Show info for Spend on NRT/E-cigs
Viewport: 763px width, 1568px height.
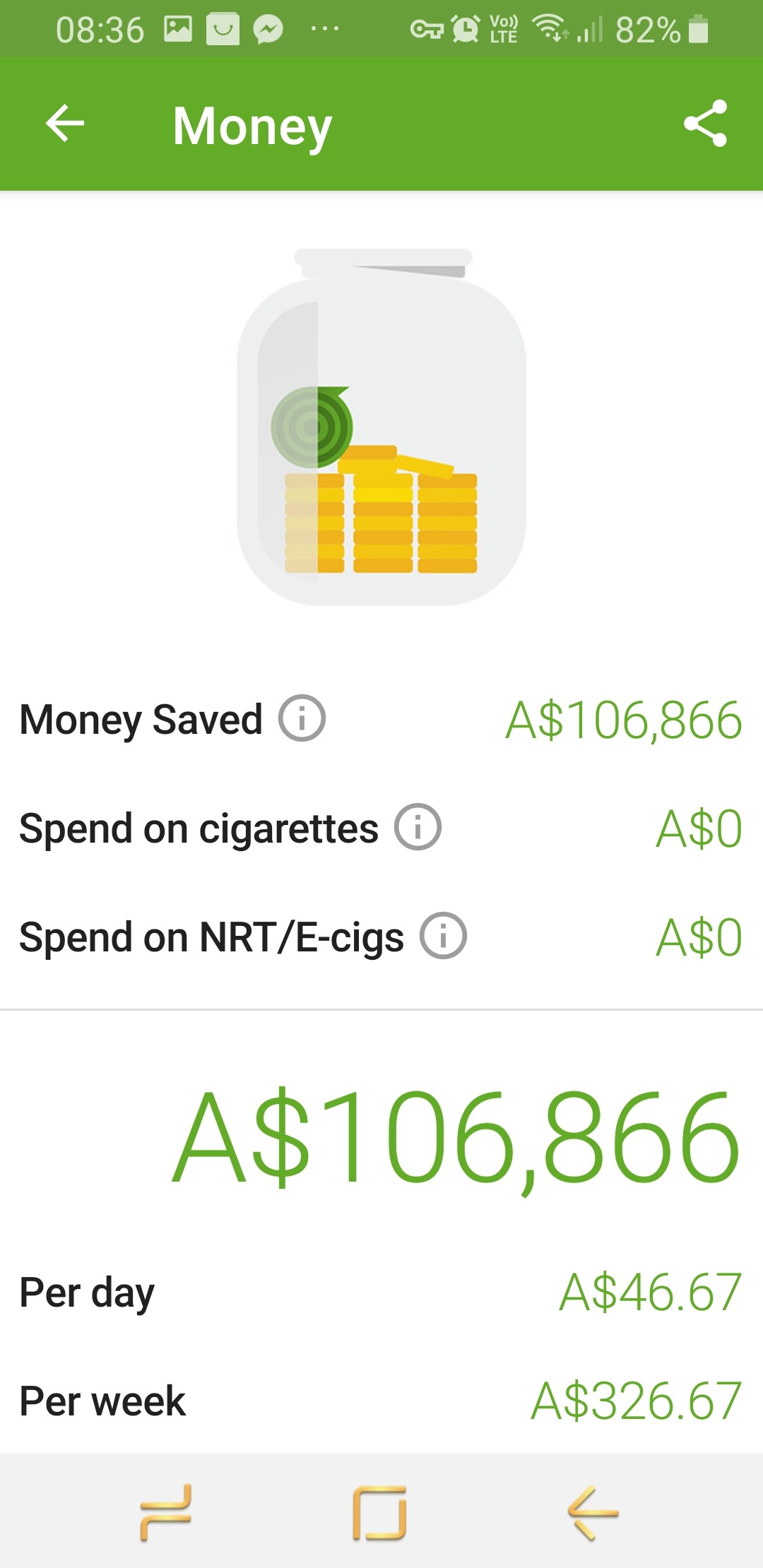[443, 937]
